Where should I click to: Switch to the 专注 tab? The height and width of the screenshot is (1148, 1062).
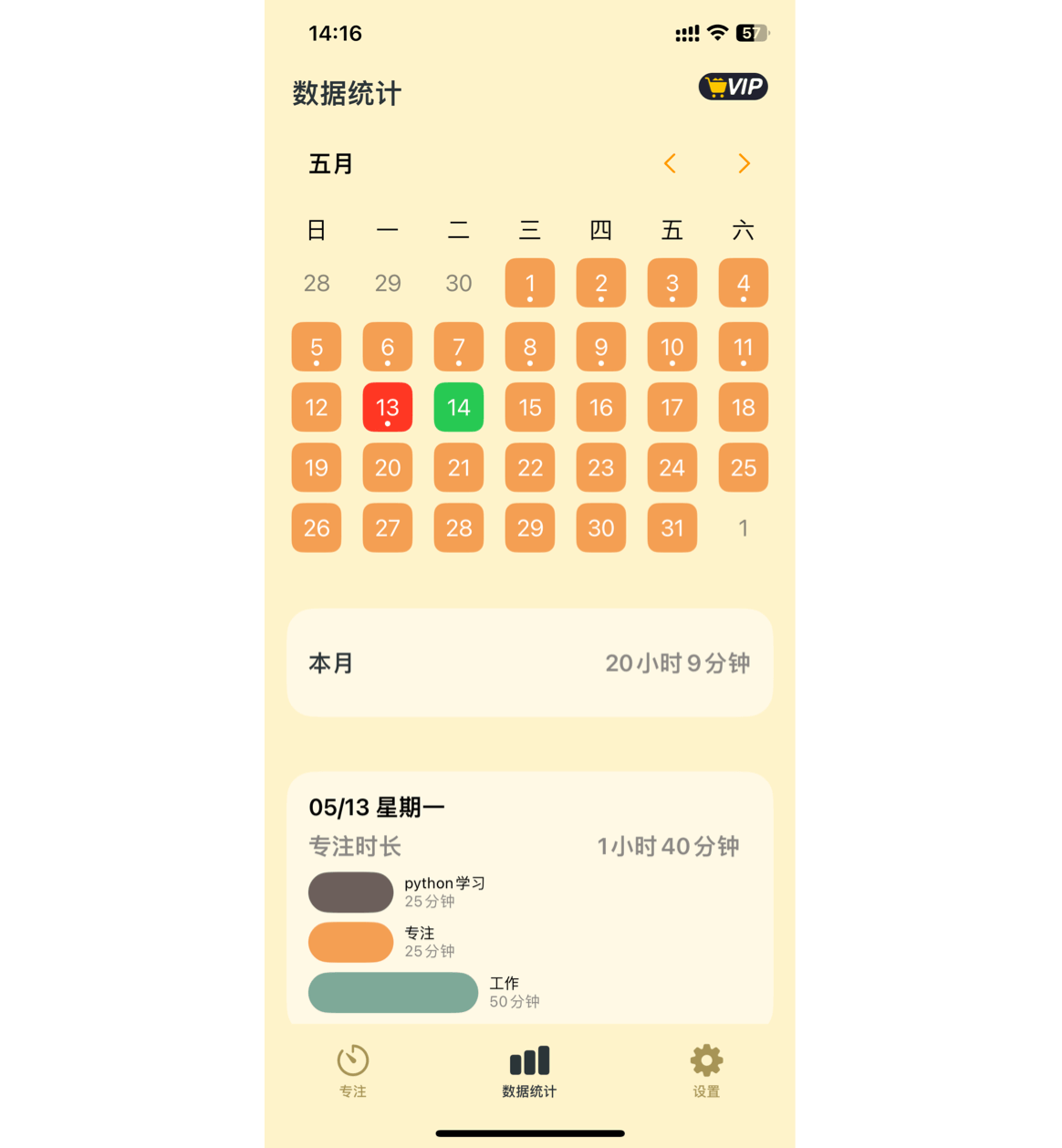pyautogui.click(x=352, y=1071)
